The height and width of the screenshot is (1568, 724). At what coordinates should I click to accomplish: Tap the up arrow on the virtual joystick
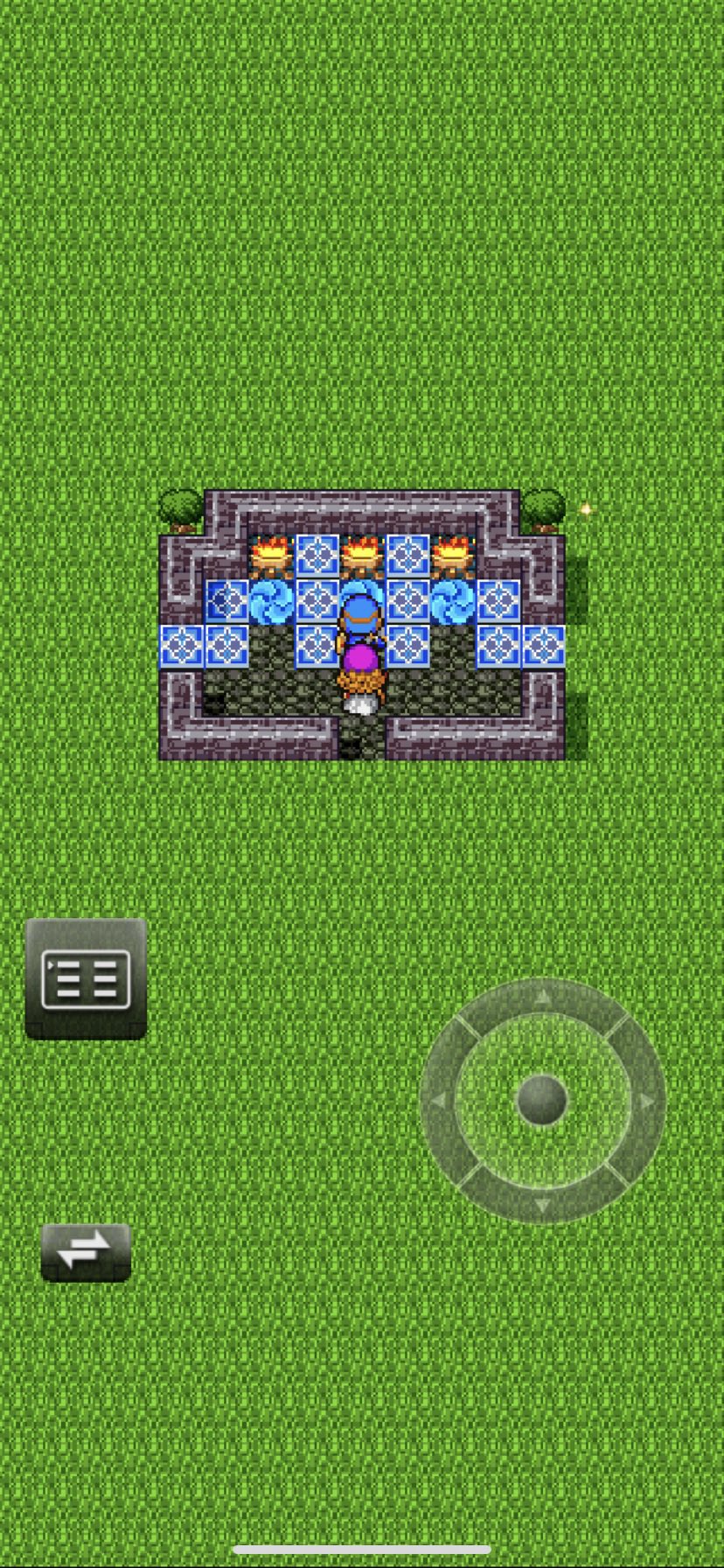click(x=542, y=997)
